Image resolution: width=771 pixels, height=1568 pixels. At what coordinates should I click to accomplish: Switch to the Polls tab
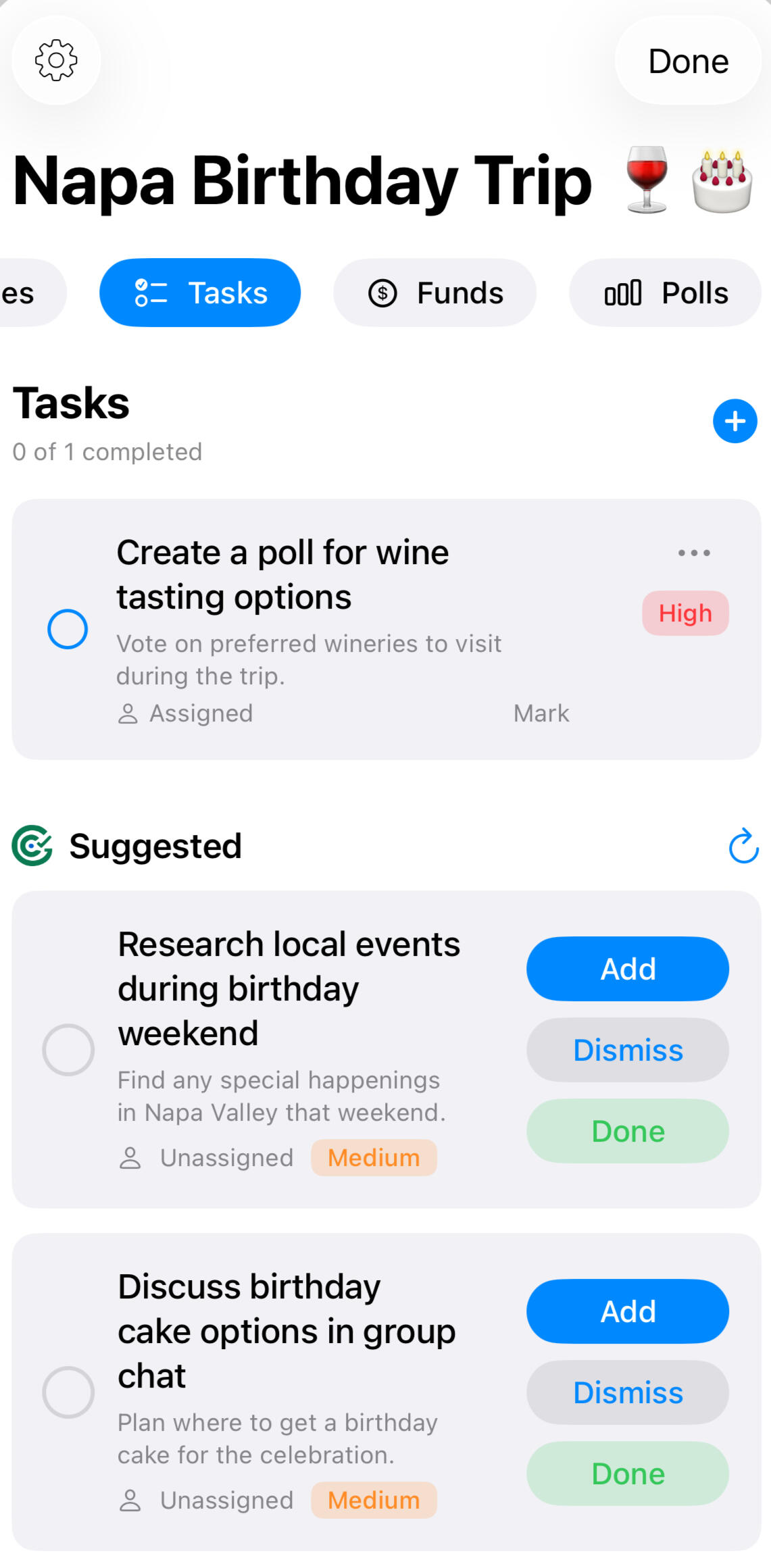pos(666,293)
